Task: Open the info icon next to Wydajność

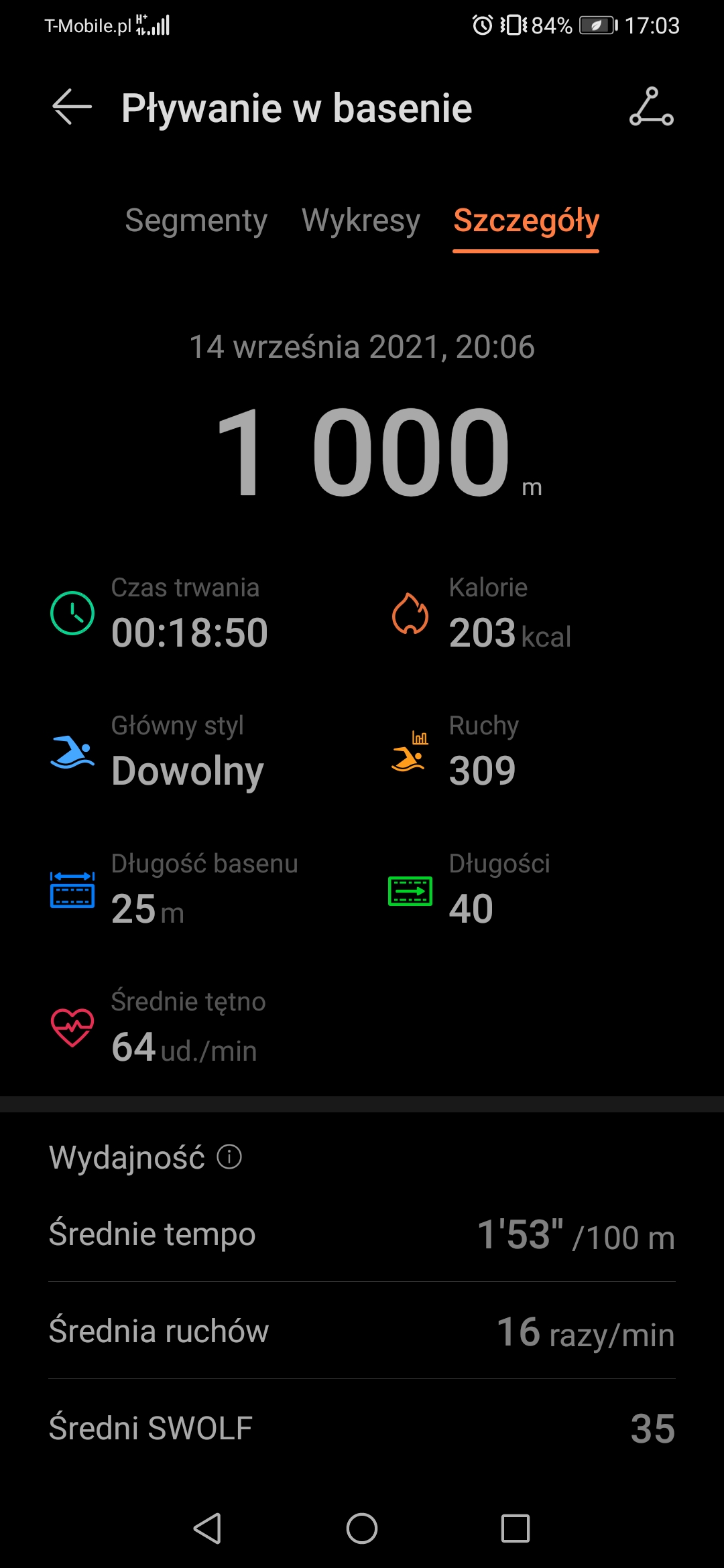Action: pos(229,1157)
